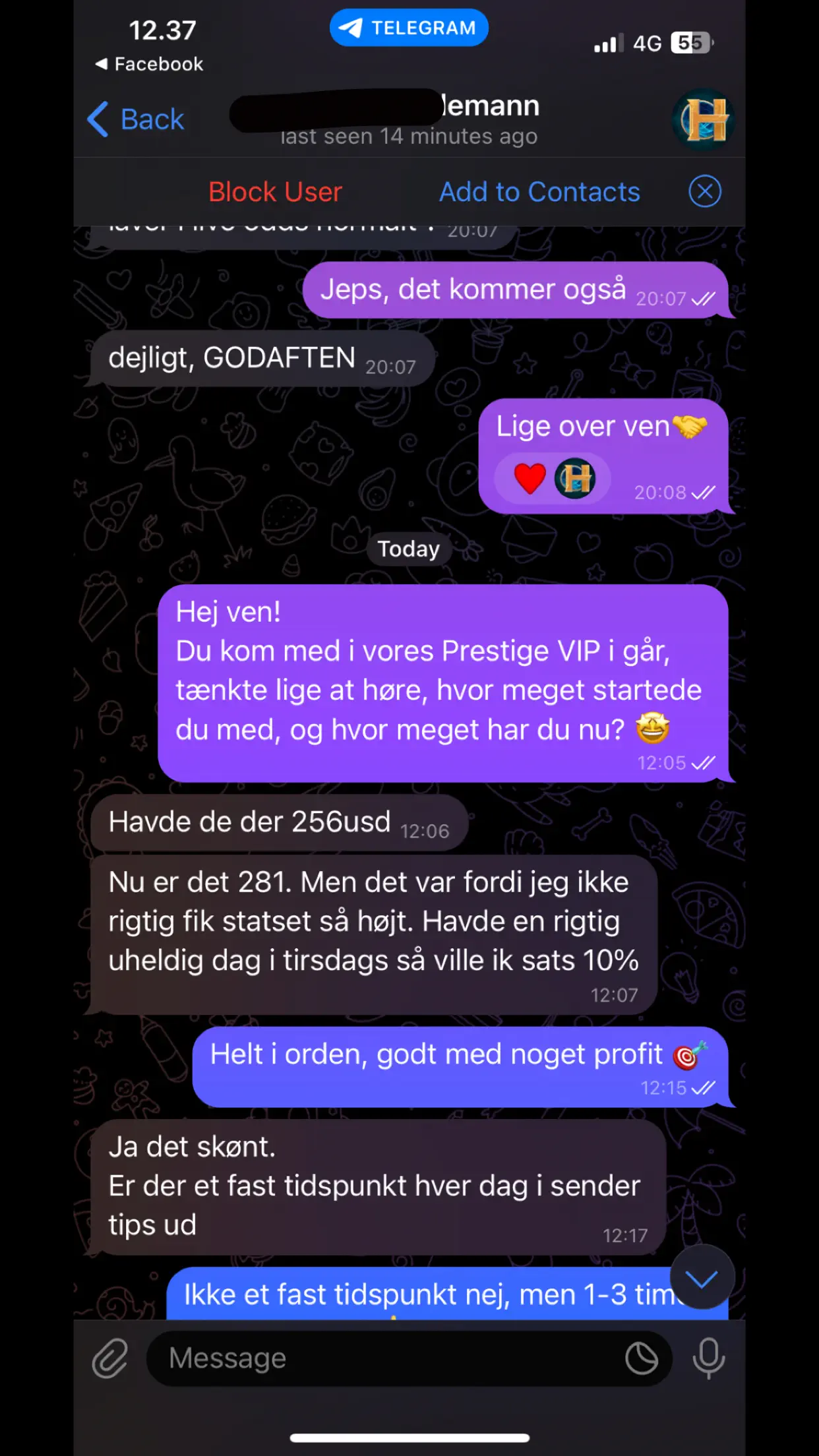Image resolution: width=819 pixels, height=1456 pixels.
Task: Dismiss the block/add contacts bar
Action: click(x=705, y=192)
